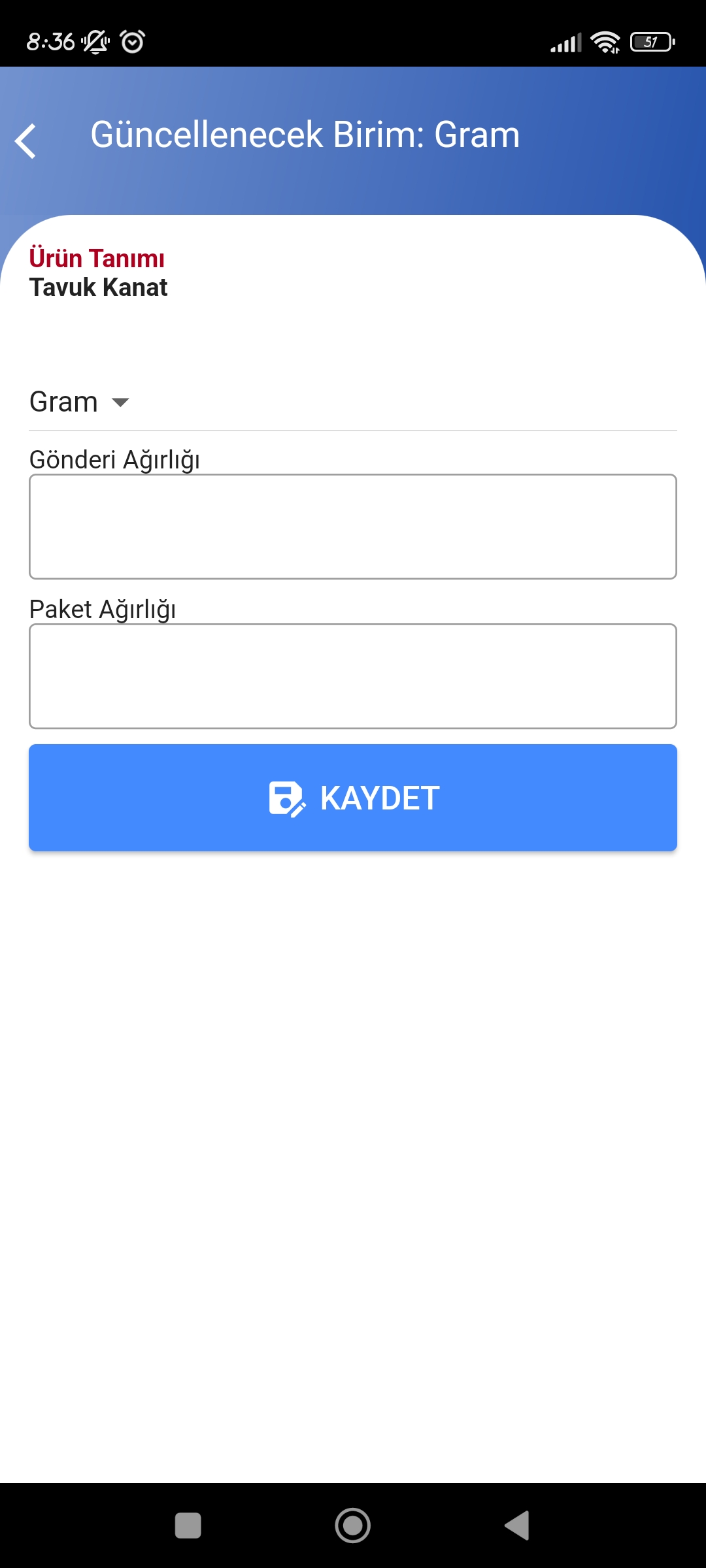Open recent apps from the navigation bar
Viewport: 706px width, 1568px height.
pos(188,1526)
